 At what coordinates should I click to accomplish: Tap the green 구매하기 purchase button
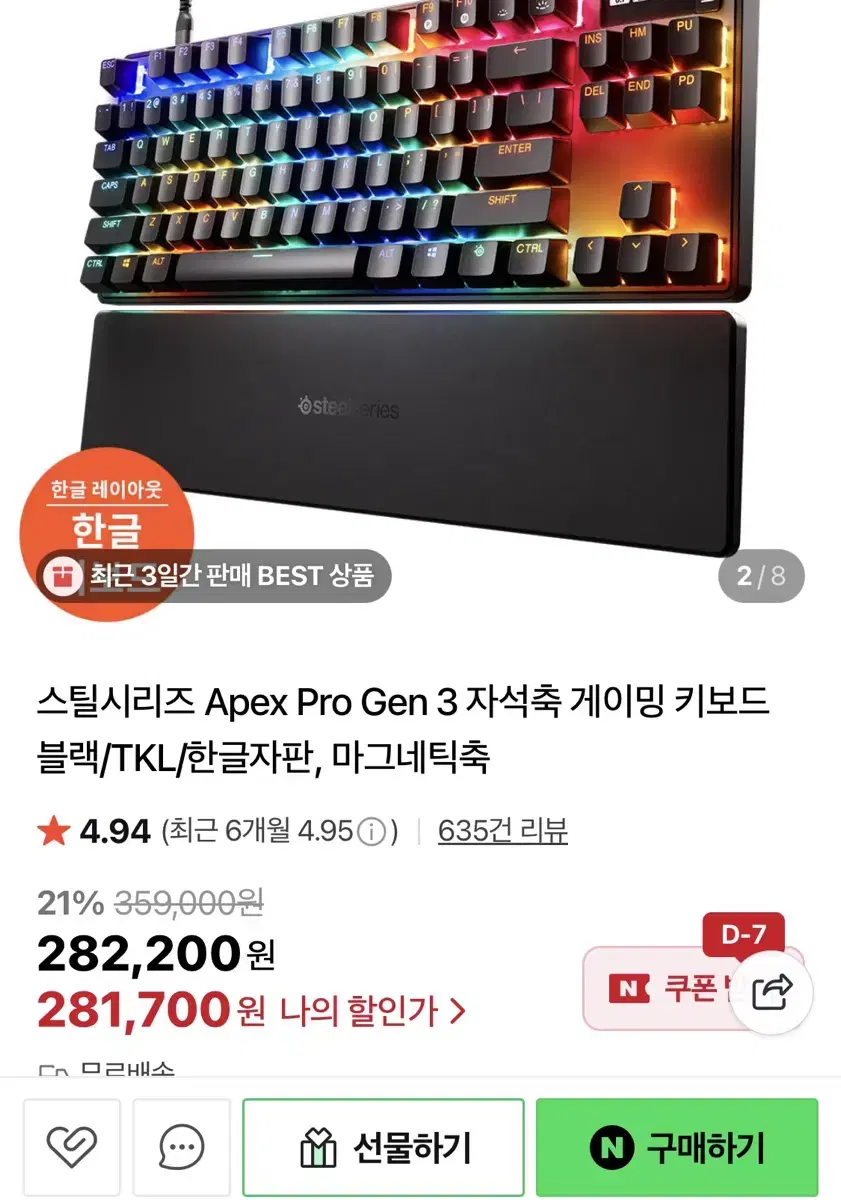[677, 1146]
